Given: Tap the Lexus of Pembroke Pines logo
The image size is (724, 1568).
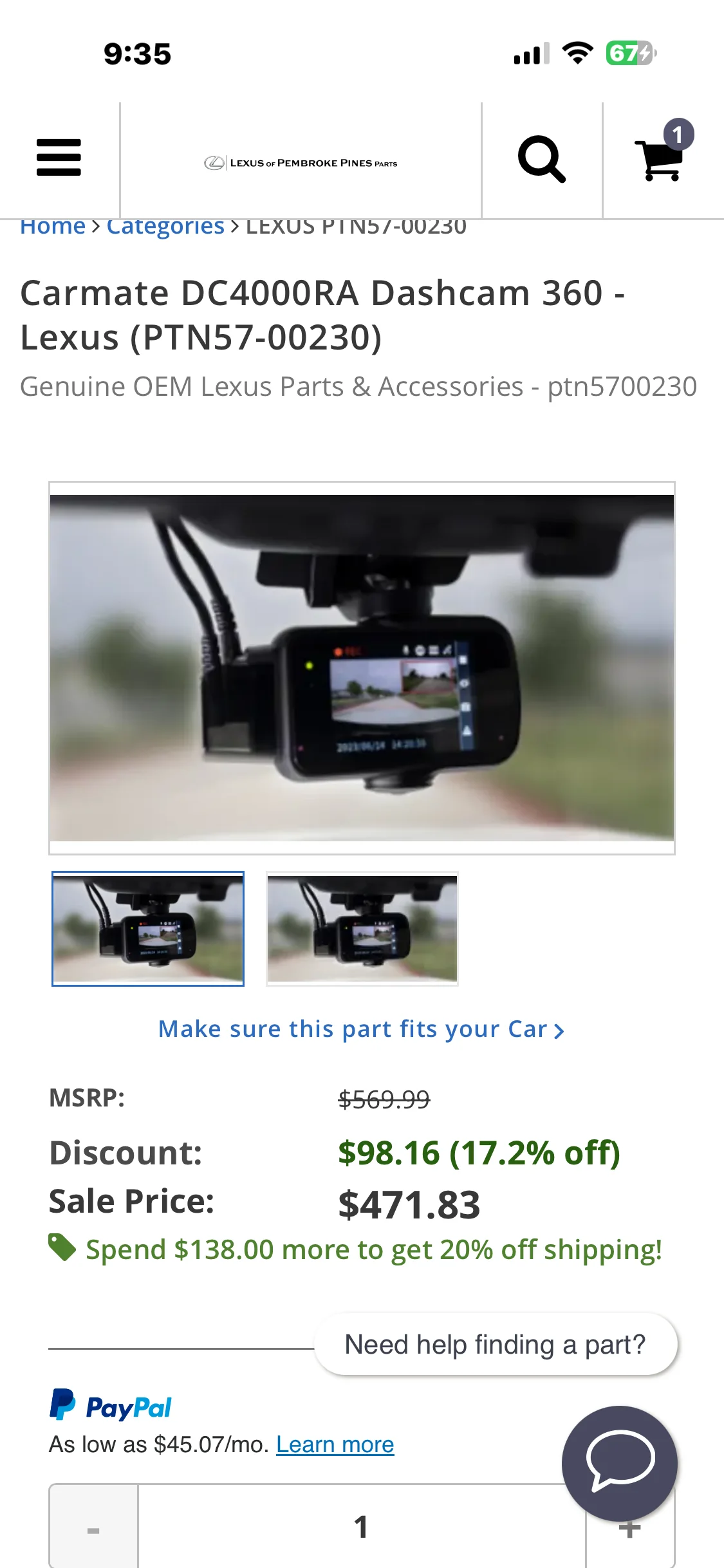Looking at the screenshot, I should 301,163.
